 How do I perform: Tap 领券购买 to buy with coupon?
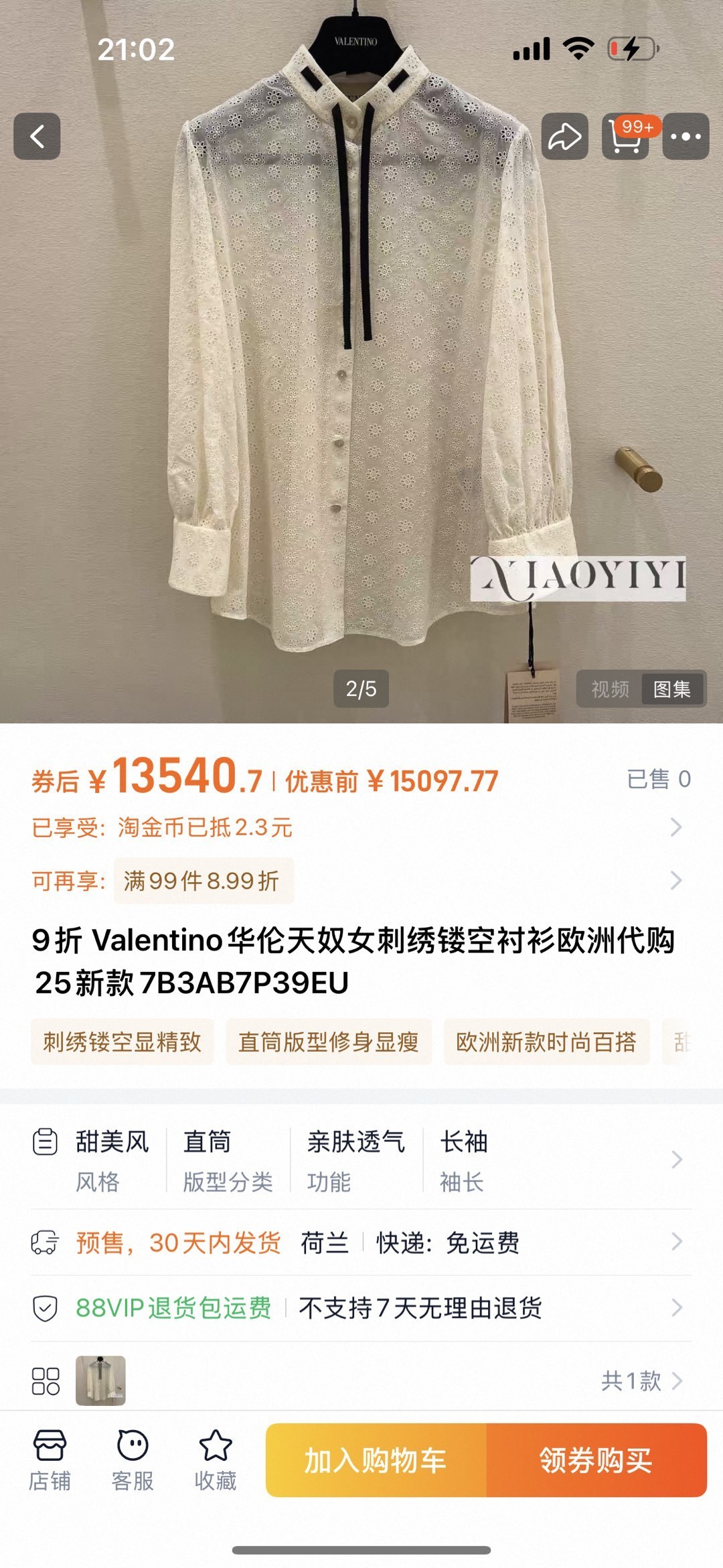point(596,1460)
